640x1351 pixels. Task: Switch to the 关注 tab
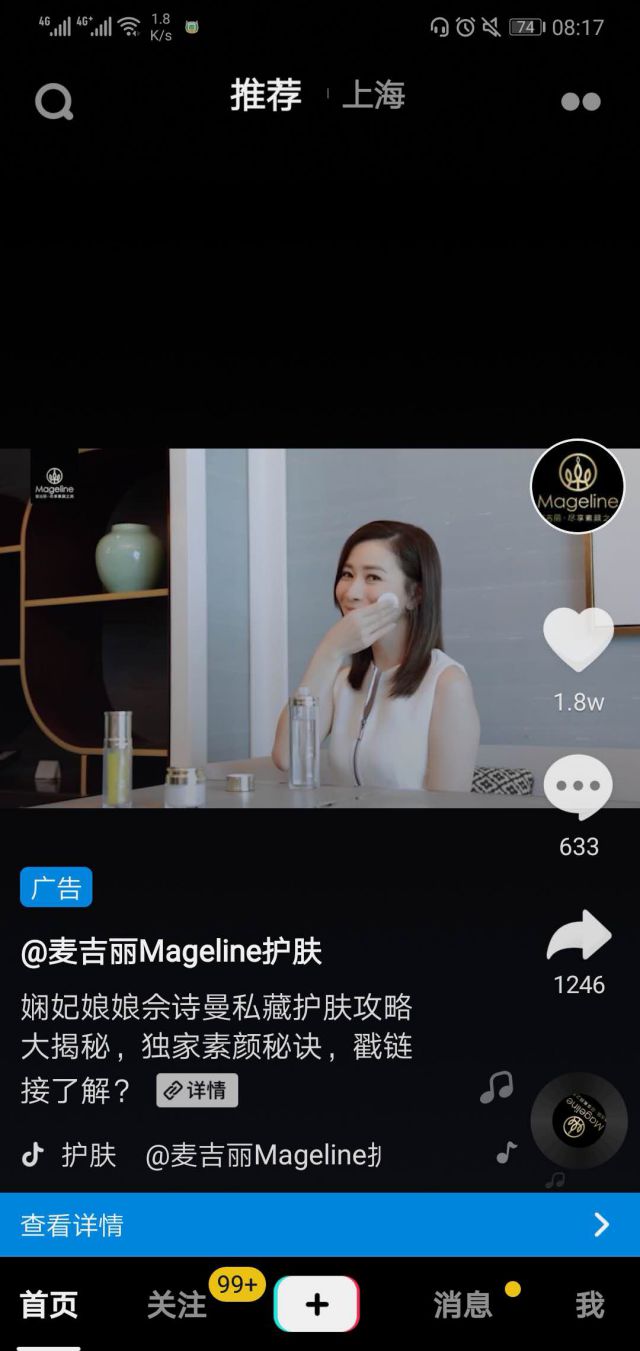click(x=177, y=1305)
